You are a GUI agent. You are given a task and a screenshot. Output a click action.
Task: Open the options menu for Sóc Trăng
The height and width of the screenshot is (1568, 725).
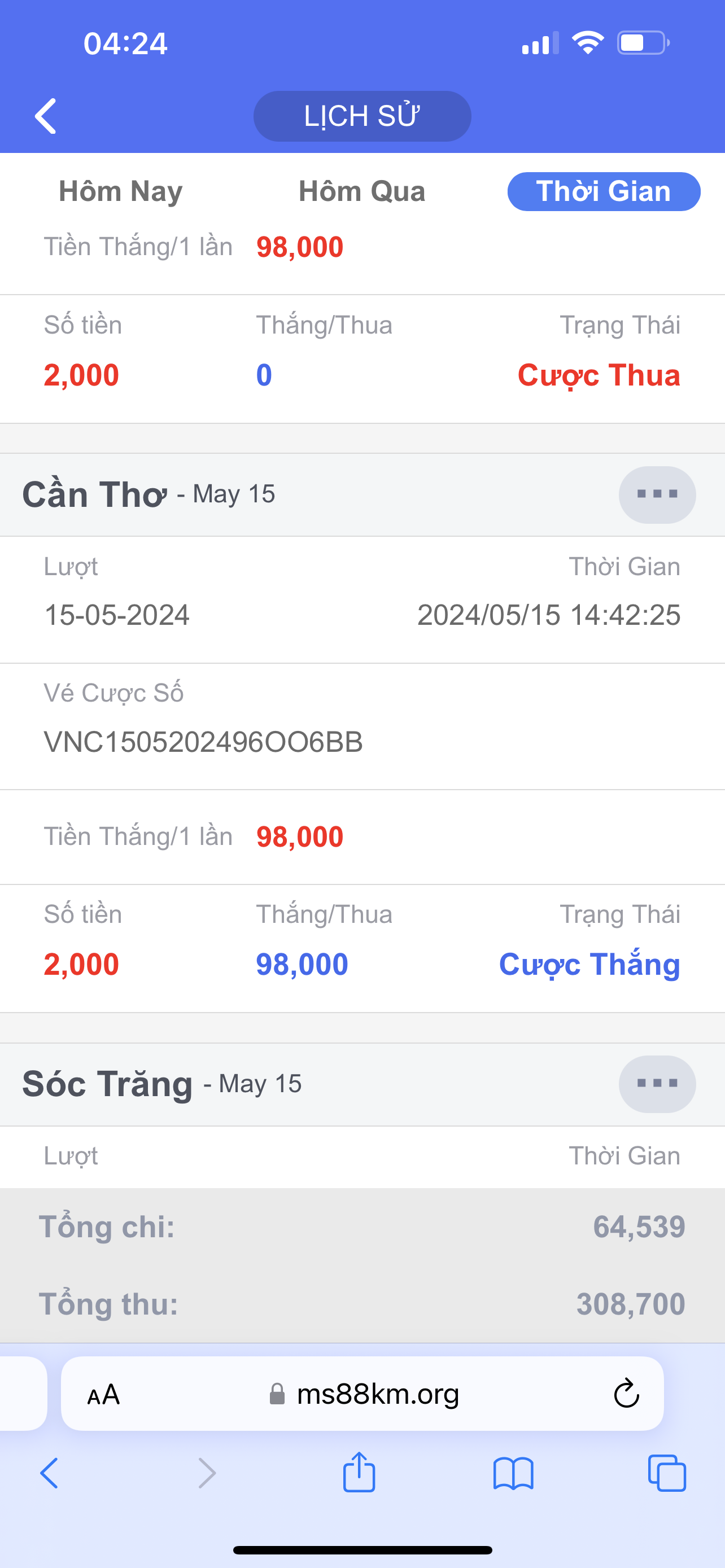(x=657, y=1084)
